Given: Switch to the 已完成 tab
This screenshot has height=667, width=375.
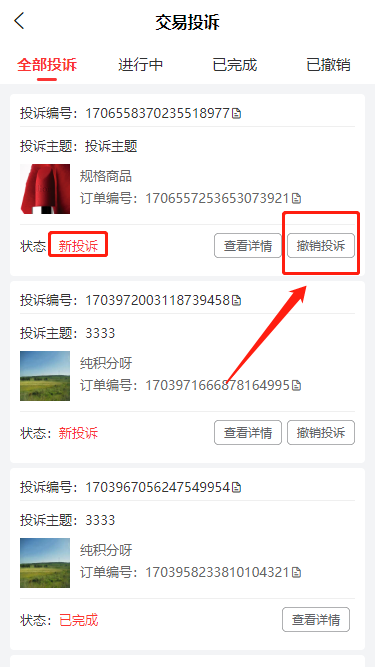Looking at the screenshot, I should point(235,65).
